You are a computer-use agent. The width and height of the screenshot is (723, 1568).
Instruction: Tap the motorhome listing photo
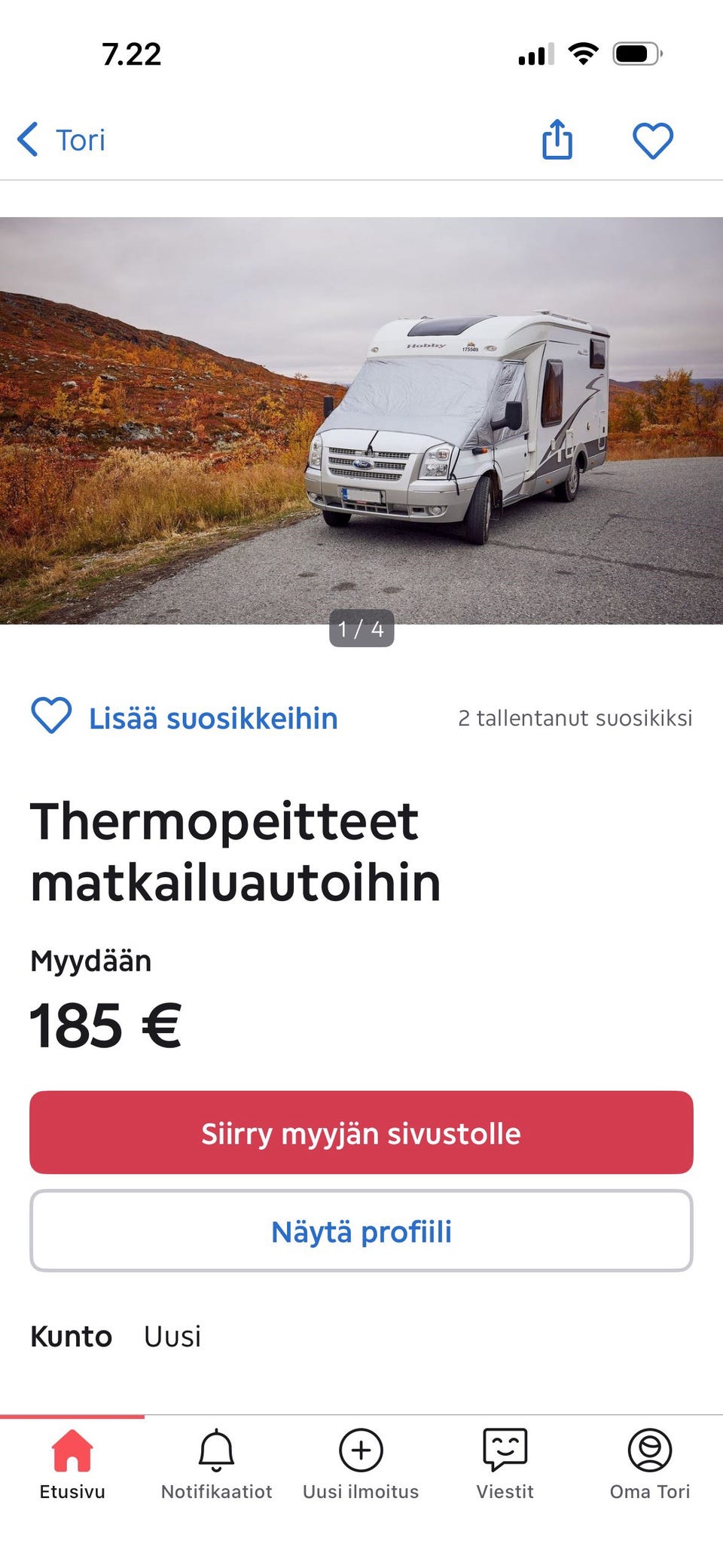(361, 414)
